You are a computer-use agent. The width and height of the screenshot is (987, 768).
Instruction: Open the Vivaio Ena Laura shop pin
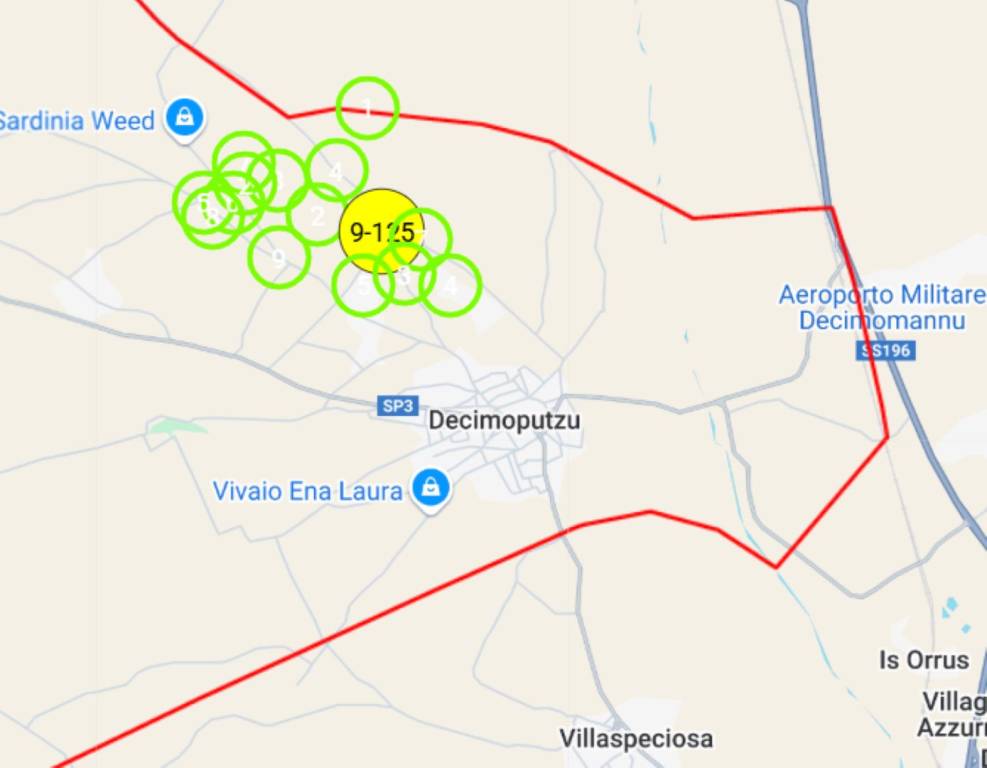click(x=431, y=489)
